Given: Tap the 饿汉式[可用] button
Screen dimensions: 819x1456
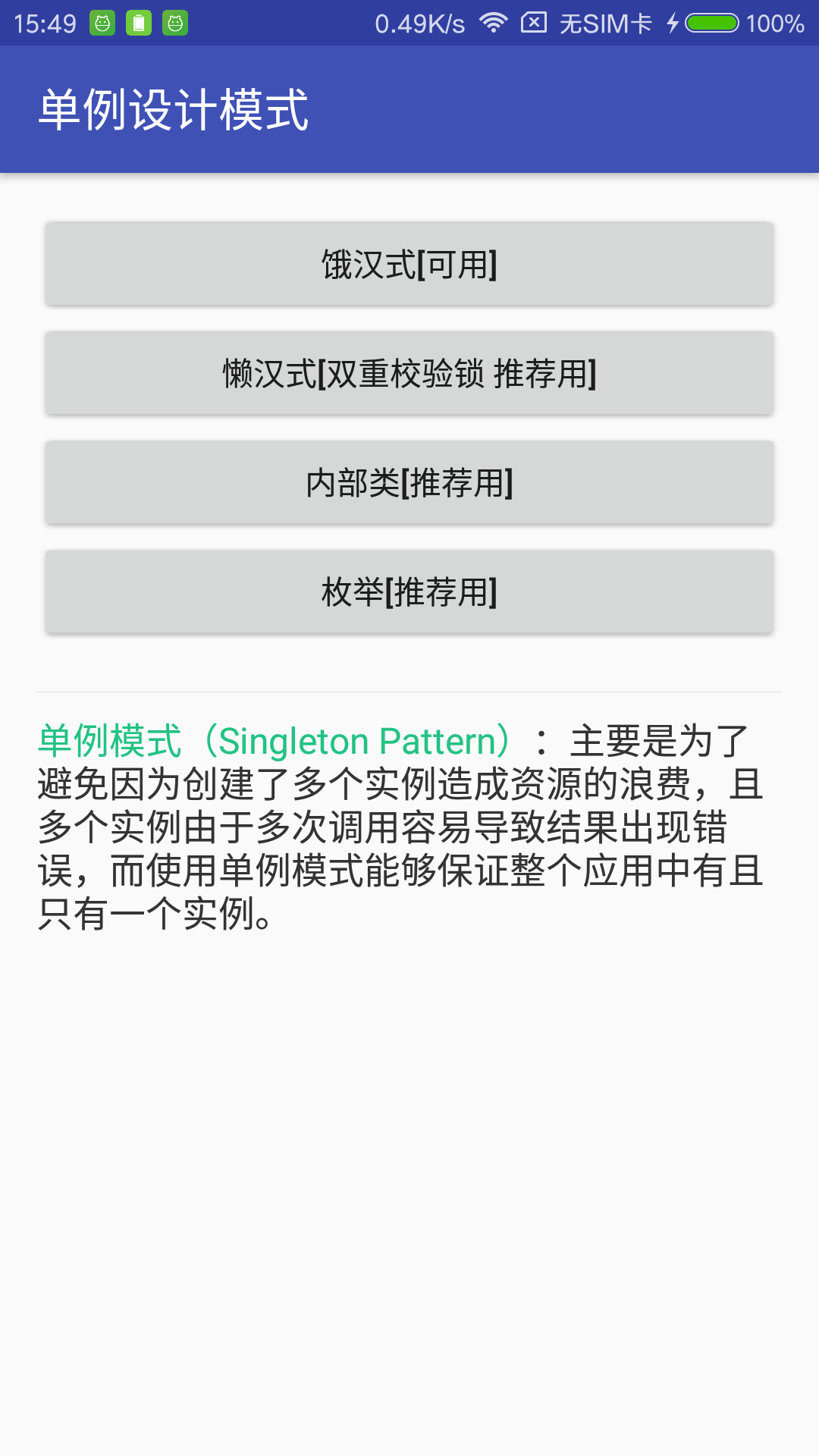Looking at the screenshot, I should tap(409, 265).
